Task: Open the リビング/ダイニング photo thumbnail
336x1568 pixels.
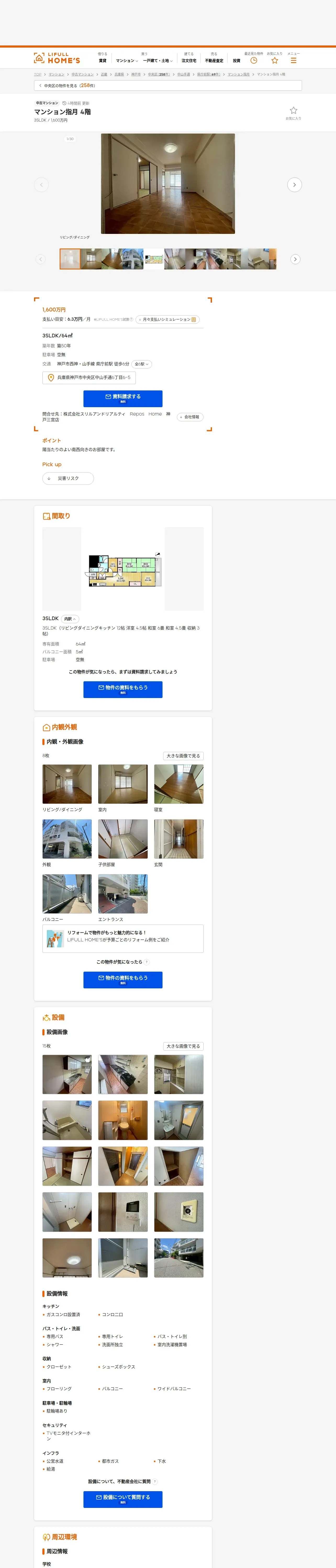Action: (x=67, y=784)
